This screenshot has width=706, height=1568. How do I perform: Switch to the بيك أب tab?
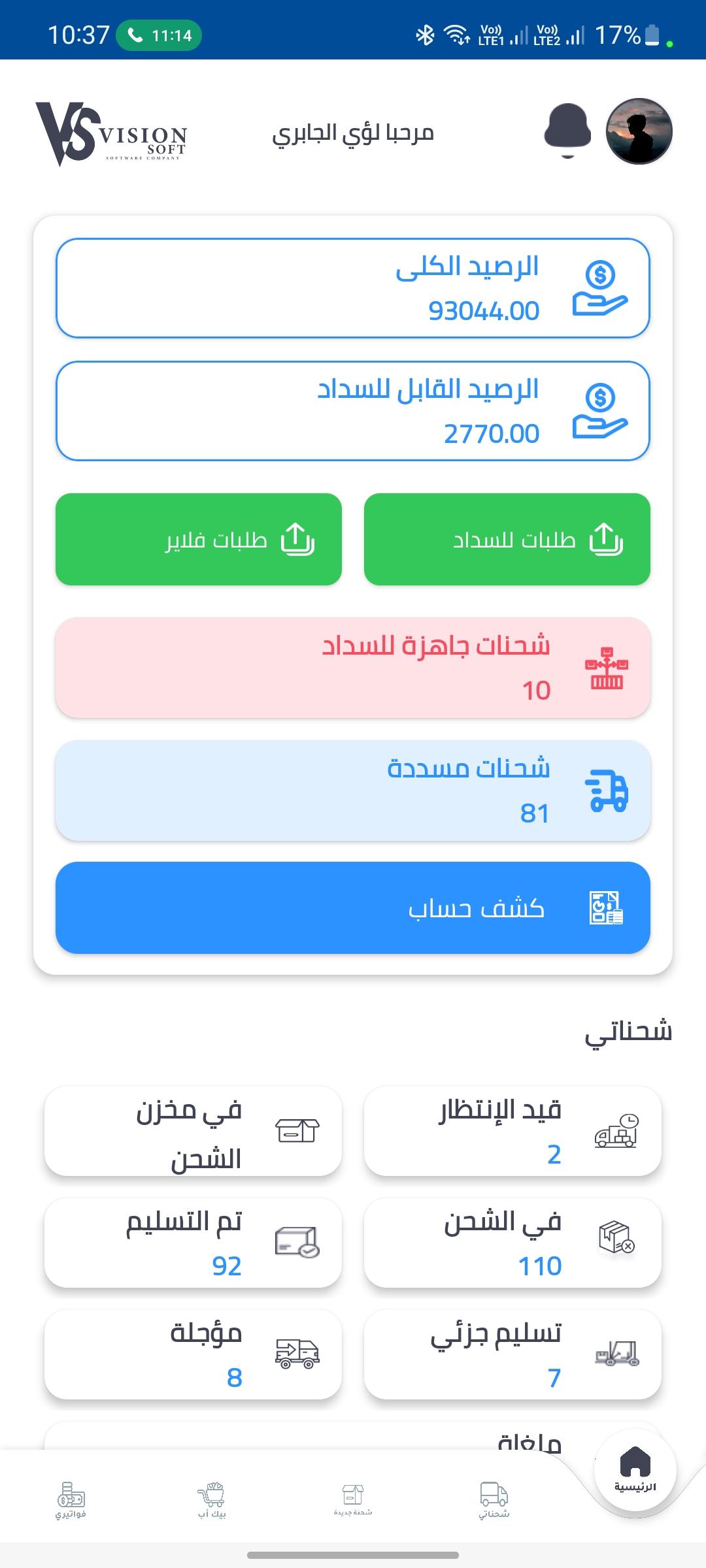(x=212, y=1500)
